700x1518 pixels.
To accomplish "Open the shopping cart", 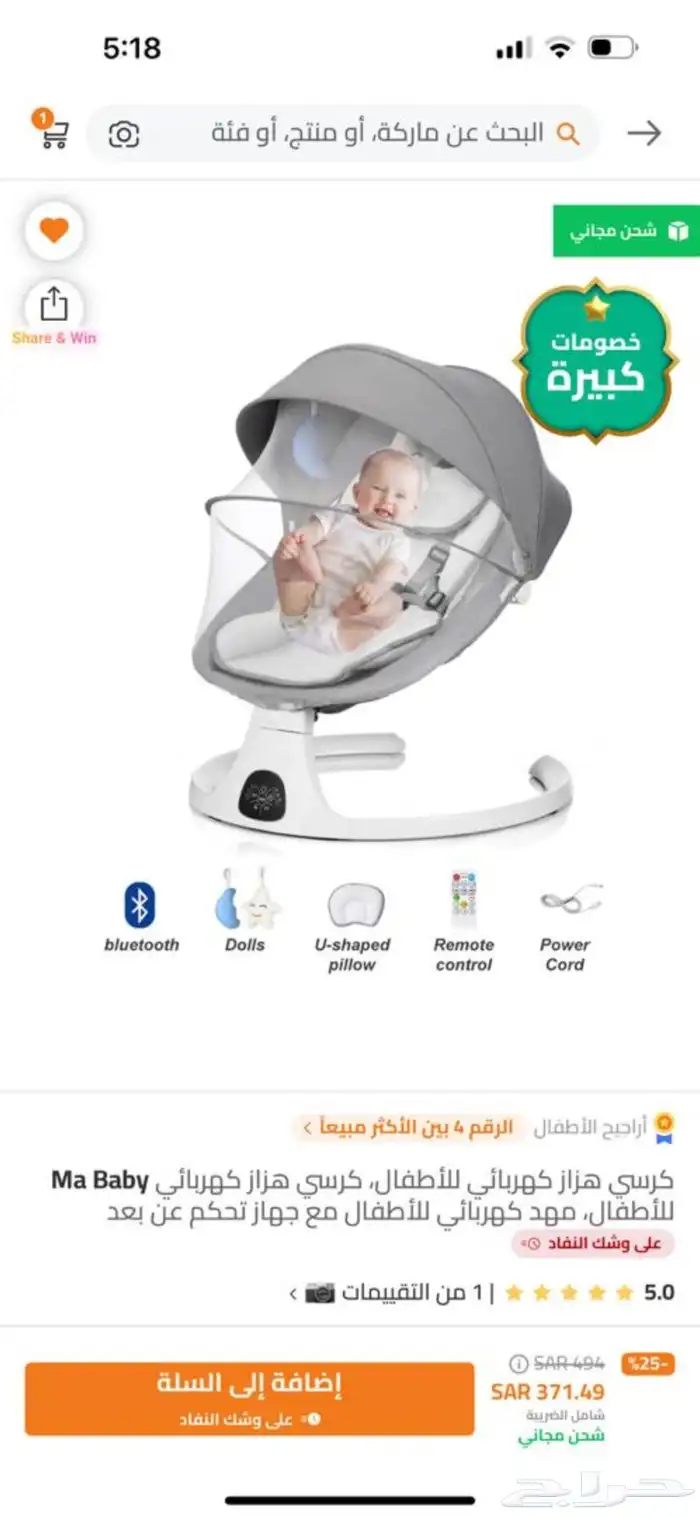I will tap(53, 133).
